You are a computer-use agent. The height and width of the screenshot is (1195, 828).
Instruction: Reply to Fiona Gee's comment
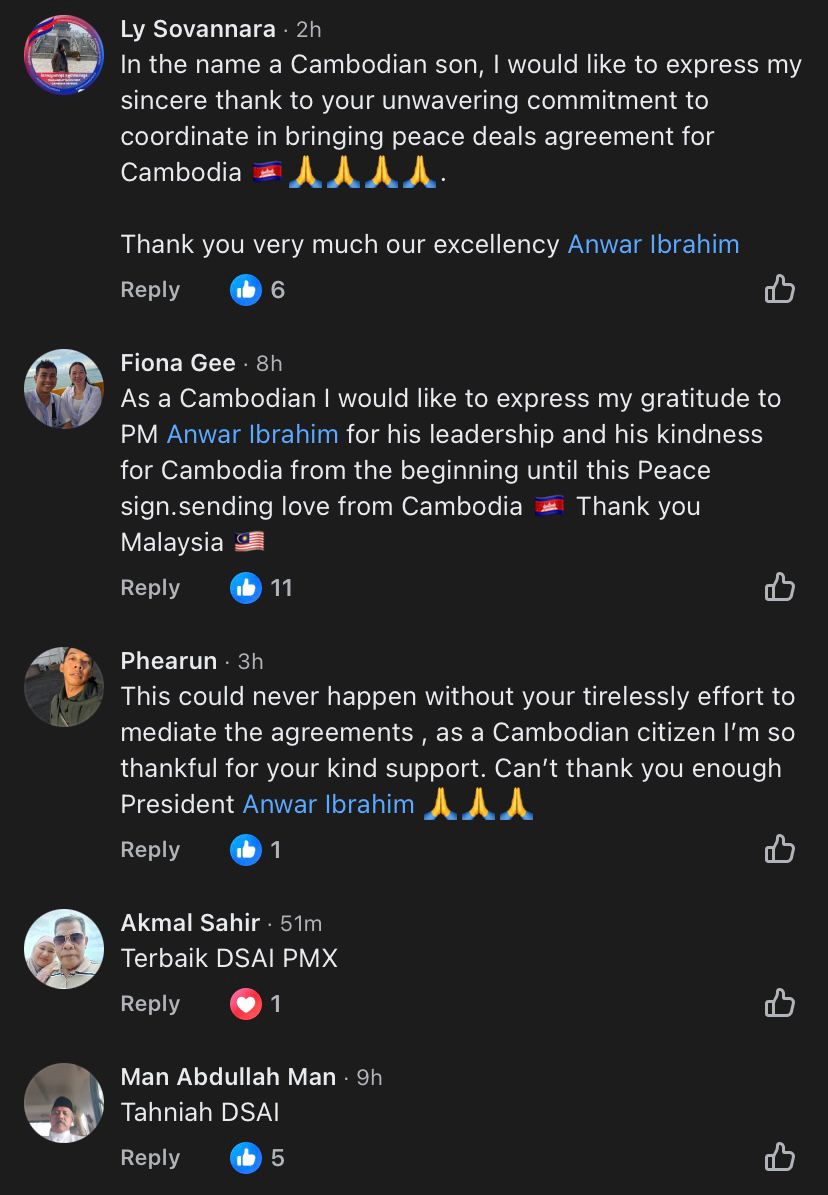tap(150, 588)
